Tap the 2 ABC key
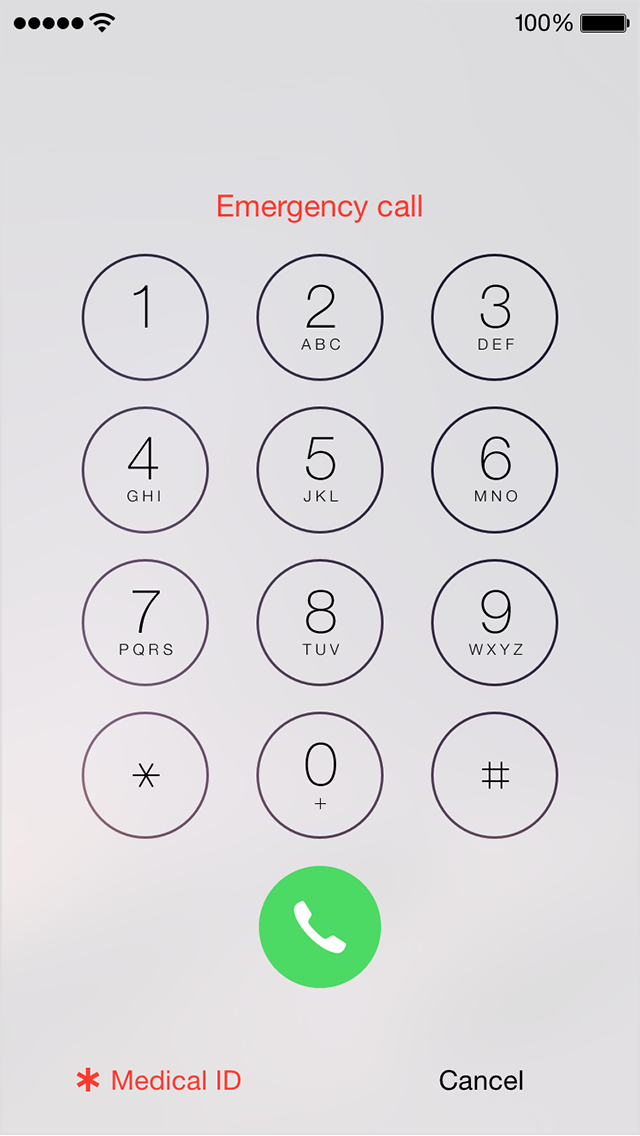The image size is (640, 1136). (x=320, y=317)
